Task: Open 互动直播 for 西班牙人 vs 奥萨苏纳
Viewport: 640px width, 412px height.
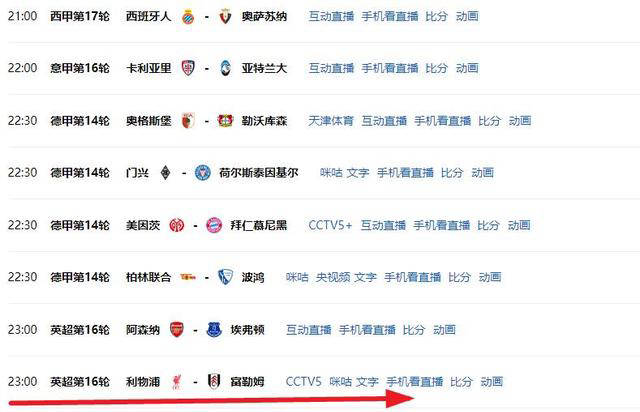Action: coord(331,17)
